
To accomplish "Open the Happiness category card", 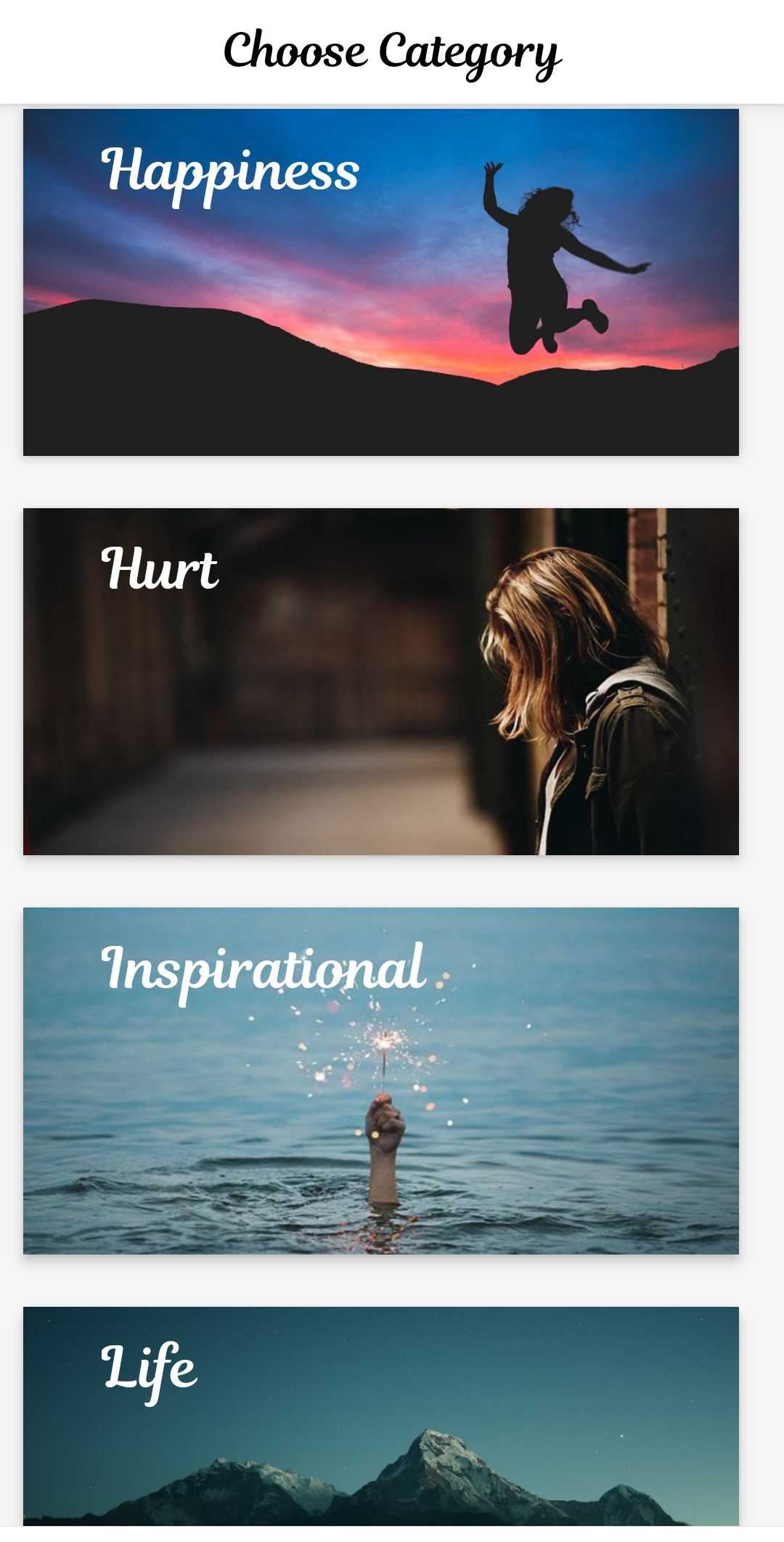I will (380, 282).
